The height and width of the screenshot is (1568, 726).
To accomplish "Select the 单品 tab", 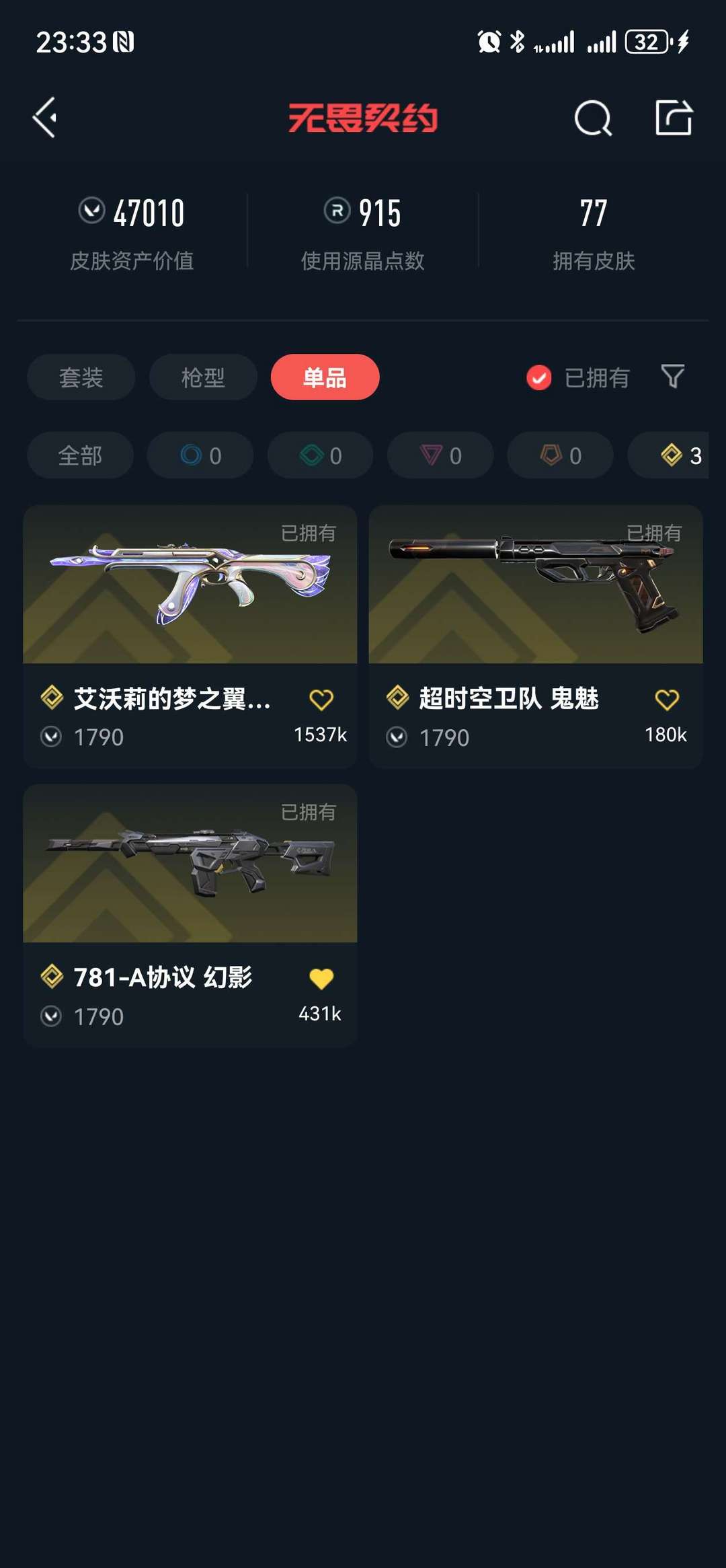I will coord(325,377).
